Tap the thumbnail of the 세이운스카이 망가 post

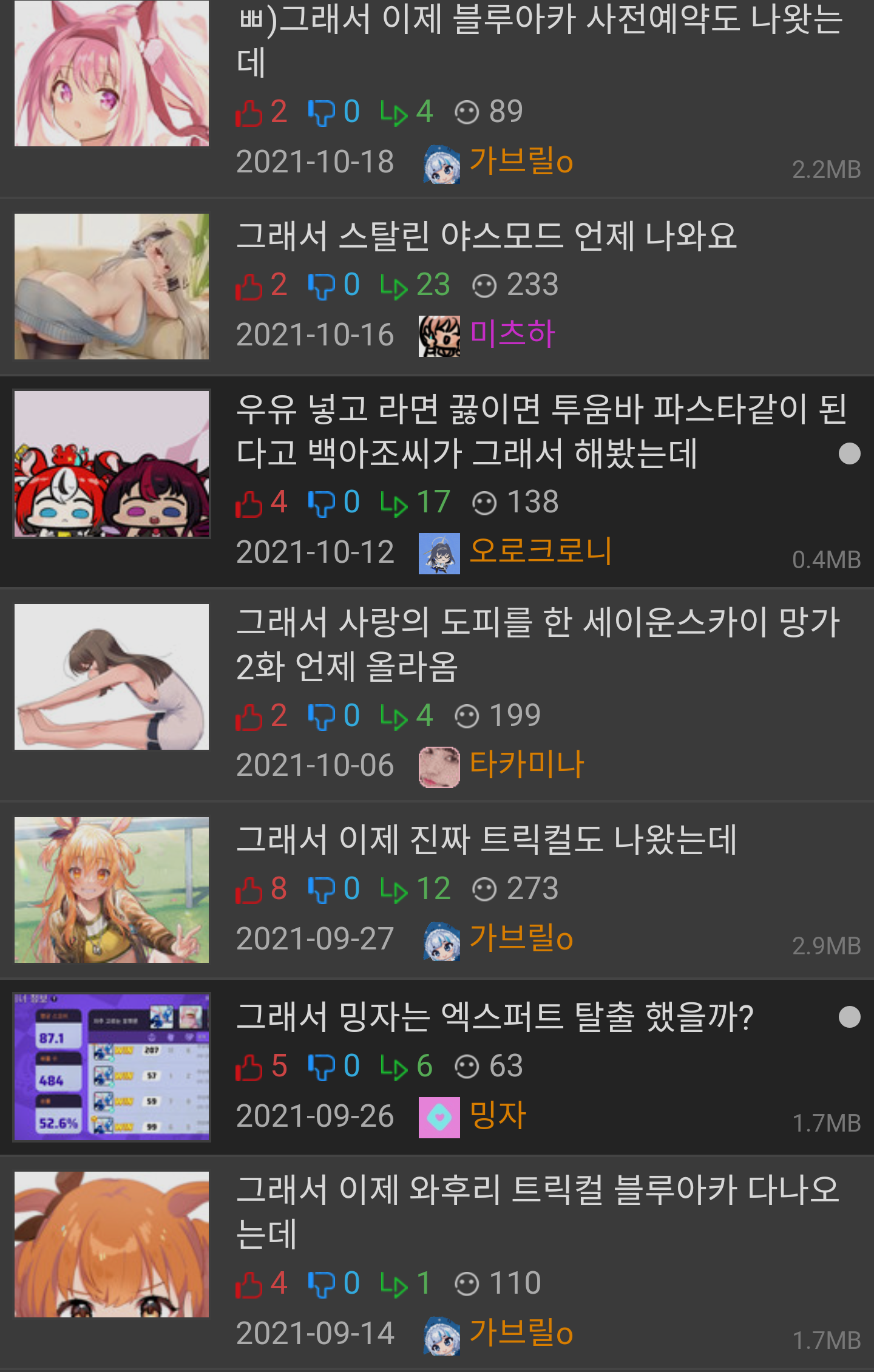click(112, 677)
